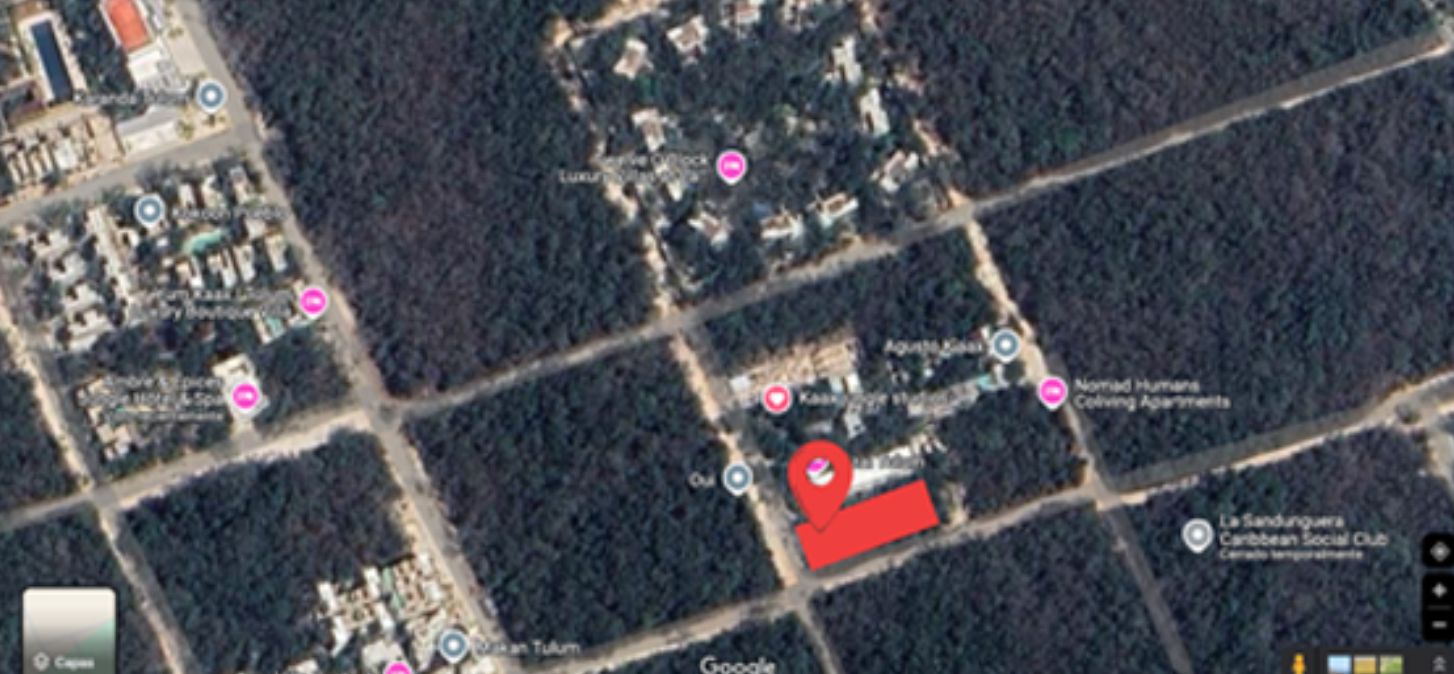Screen dimensions: 1454x674
Task: Open the Capas layers switcher
Action: 69,630
